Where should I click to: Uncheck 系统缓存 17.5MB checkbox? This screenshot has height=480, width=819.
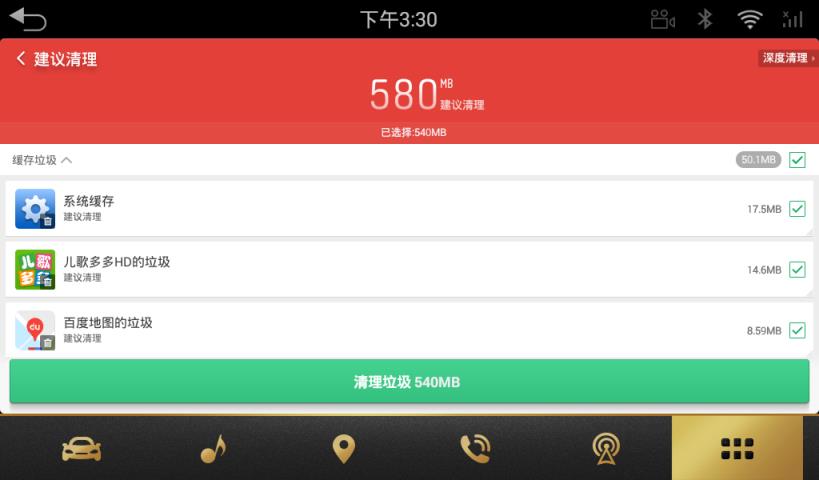coord(797,209)
